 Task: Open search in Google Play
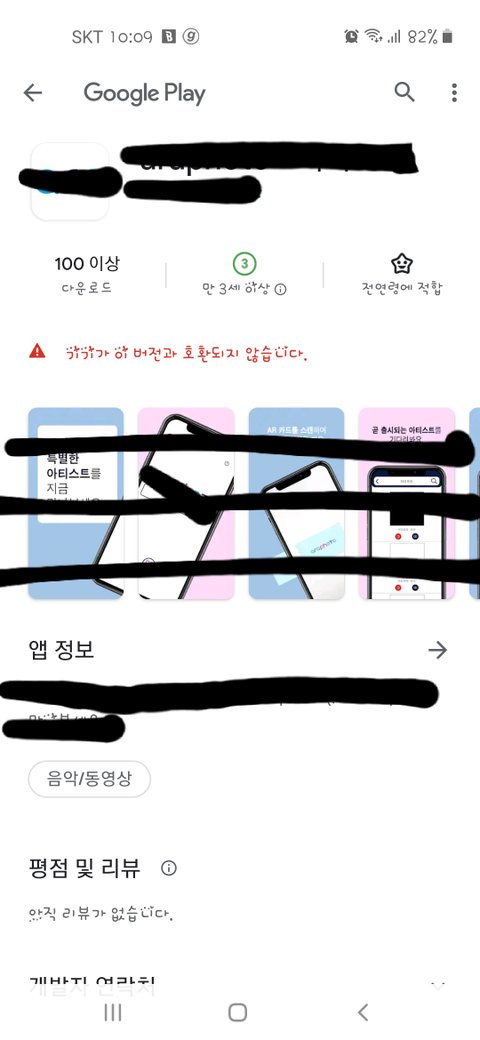pyautogui.click(x=404, y=92)
